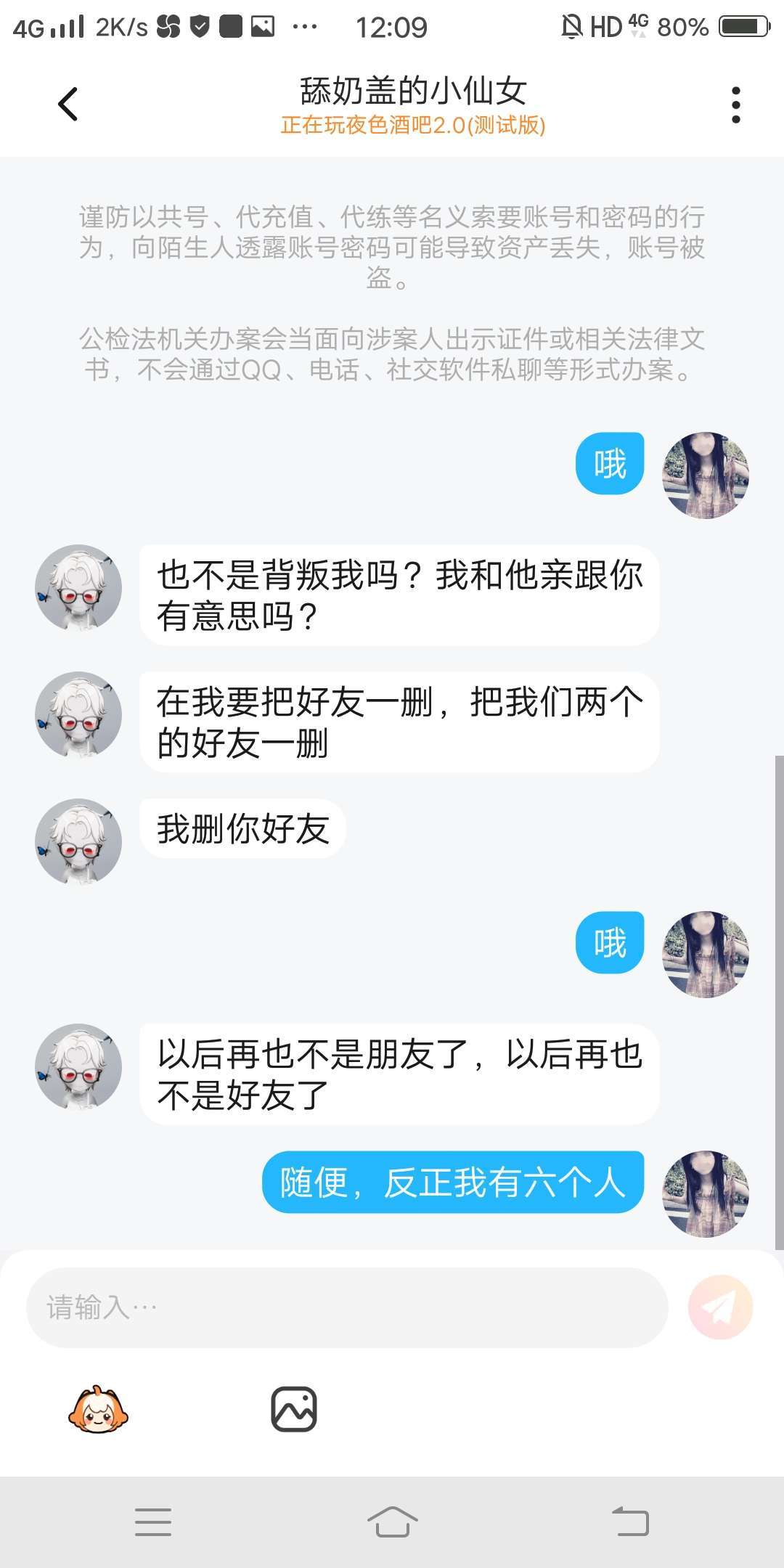Tap the 请输入 message input field

point(347,1308)
